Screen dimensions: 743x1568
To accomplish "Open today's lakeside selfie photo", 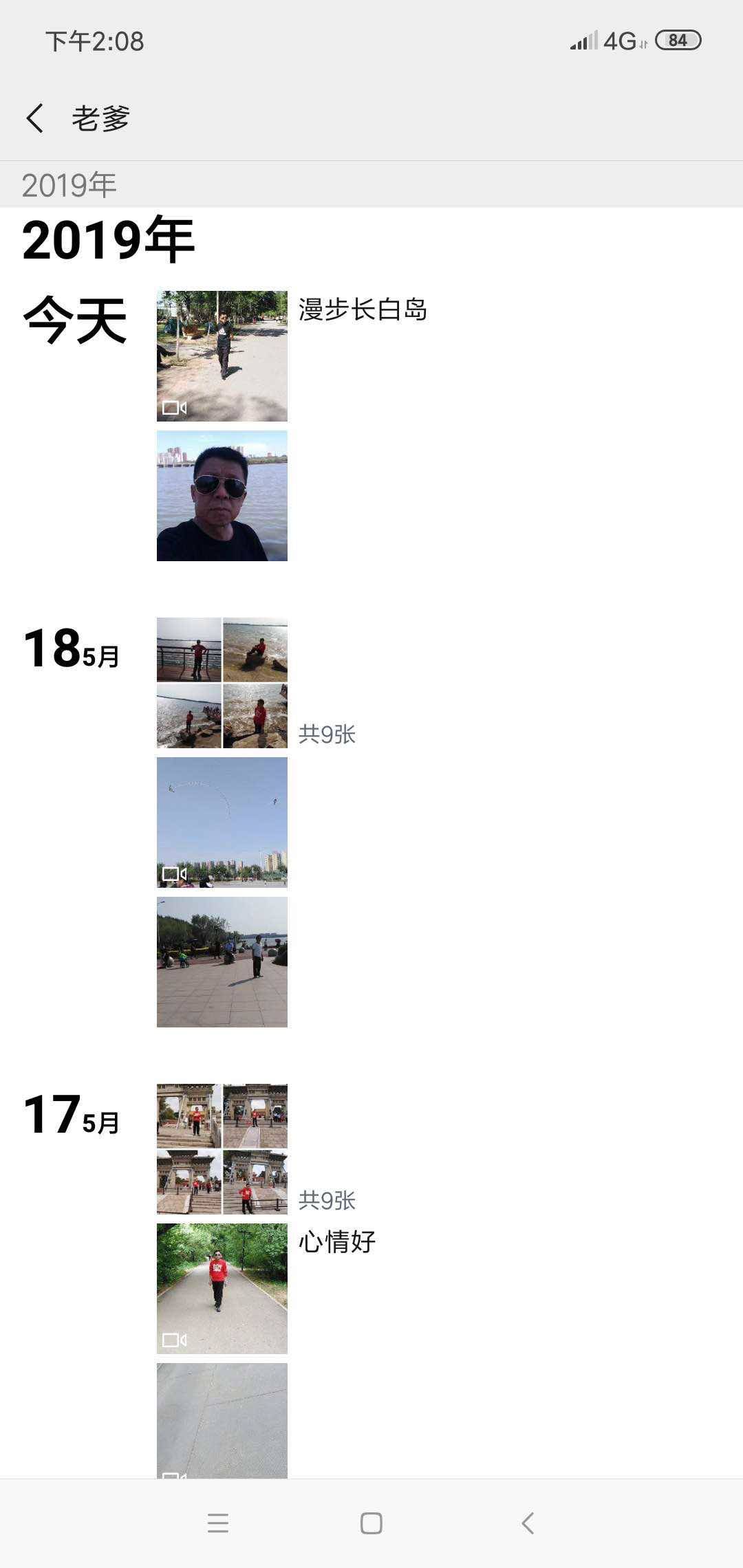I will [222, 495].
